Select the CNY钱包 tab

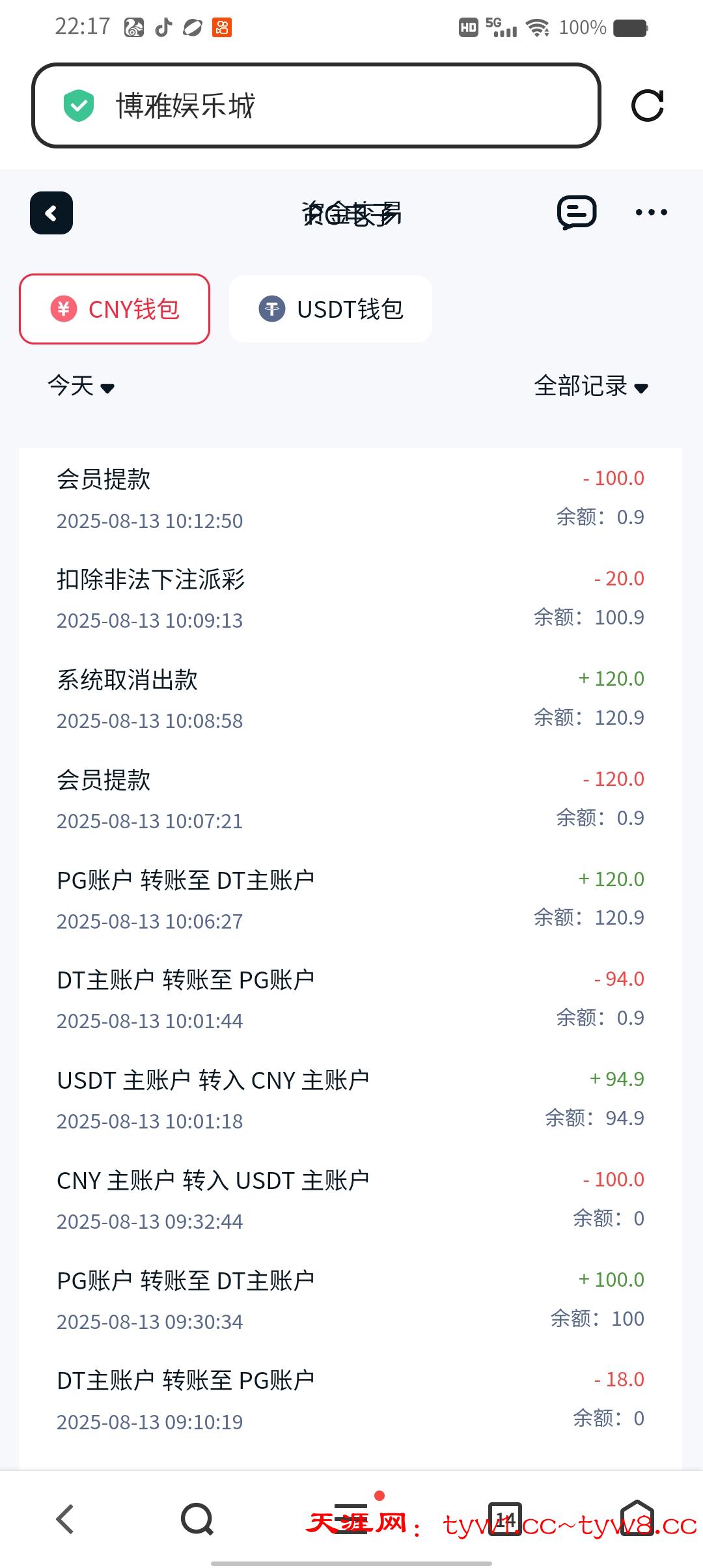click(x=115, y=309)
